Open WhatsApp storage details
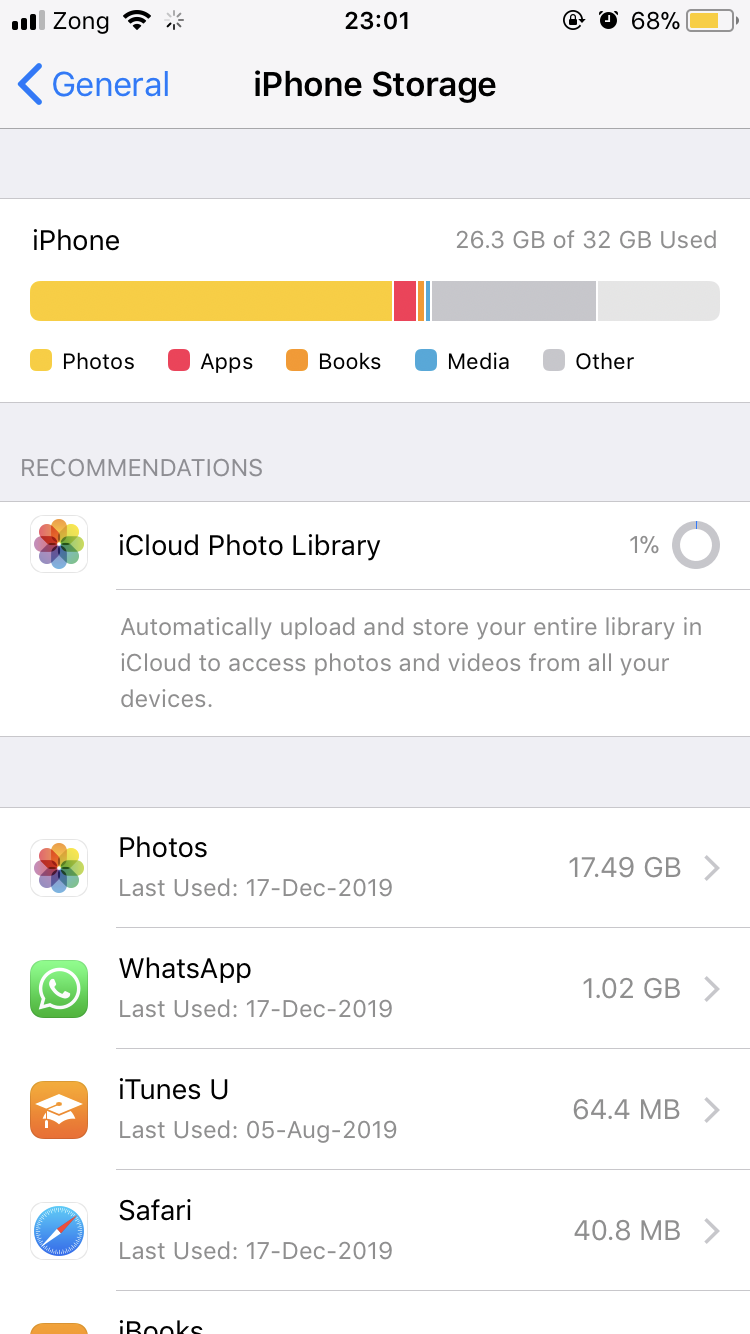The width and height of the screenshot is (750, 1334). coord(375,988)
